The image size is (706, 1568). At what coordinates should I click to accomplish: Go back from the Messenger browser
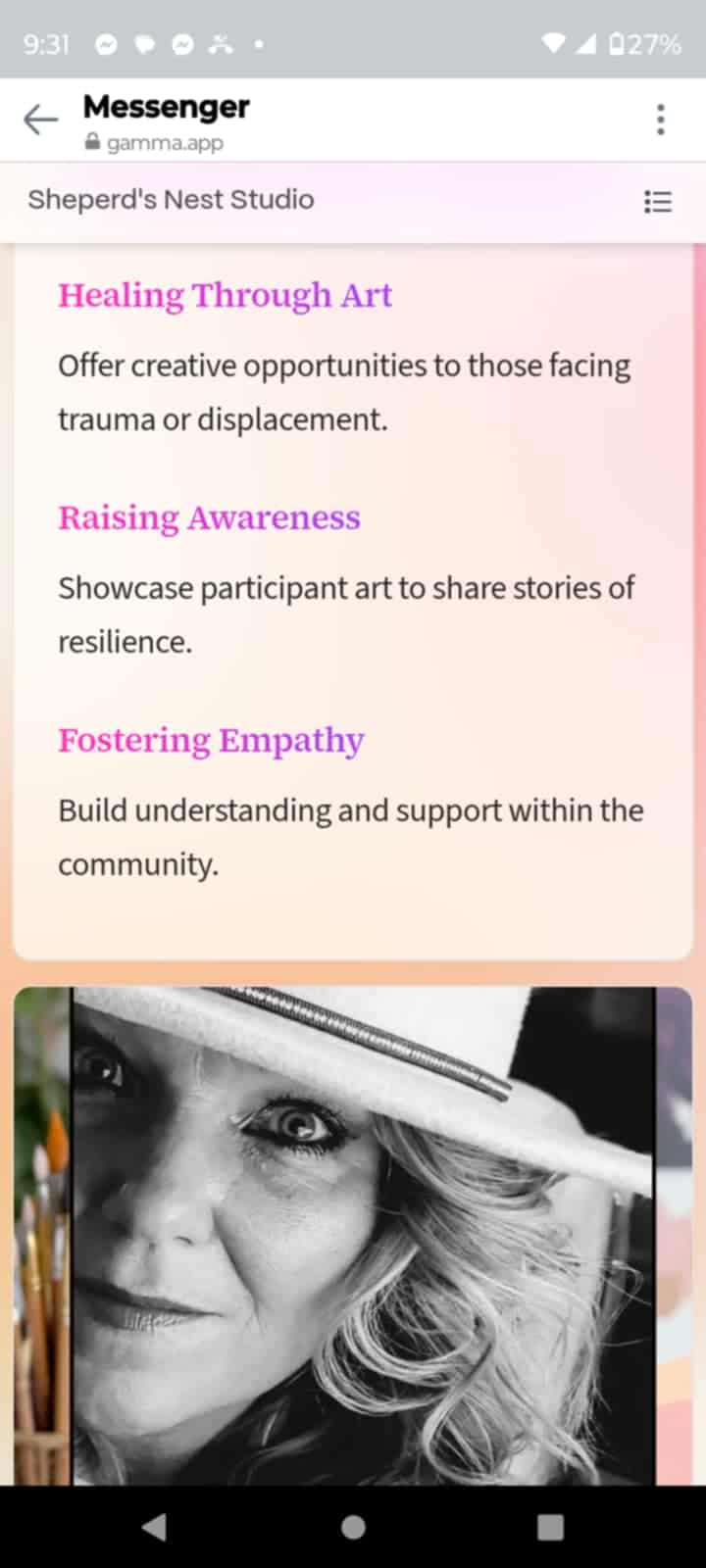pyautogui.click(x=40, y=120)
